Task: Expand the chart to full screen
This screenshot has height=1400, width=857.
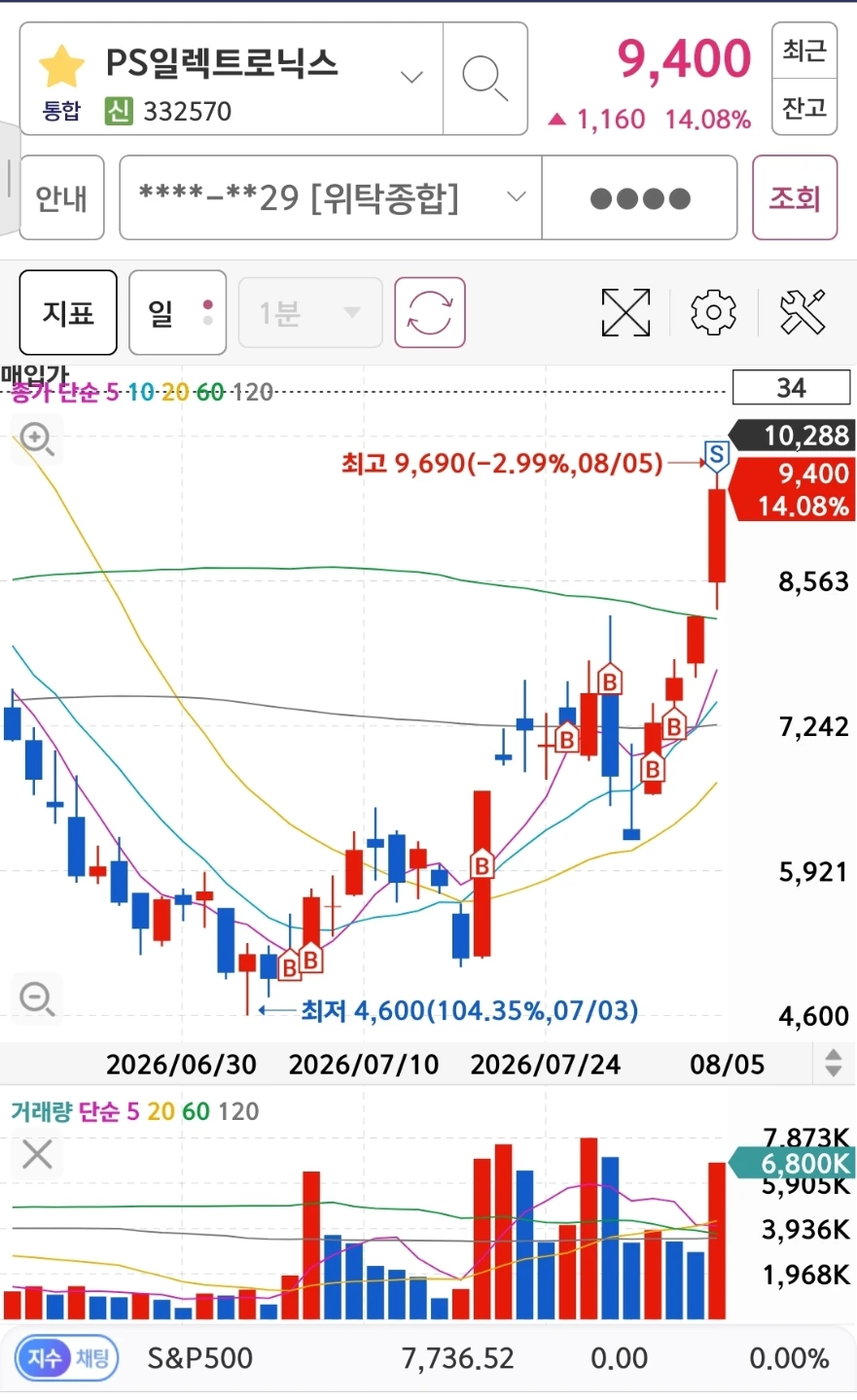Action: tap(625, 312)
